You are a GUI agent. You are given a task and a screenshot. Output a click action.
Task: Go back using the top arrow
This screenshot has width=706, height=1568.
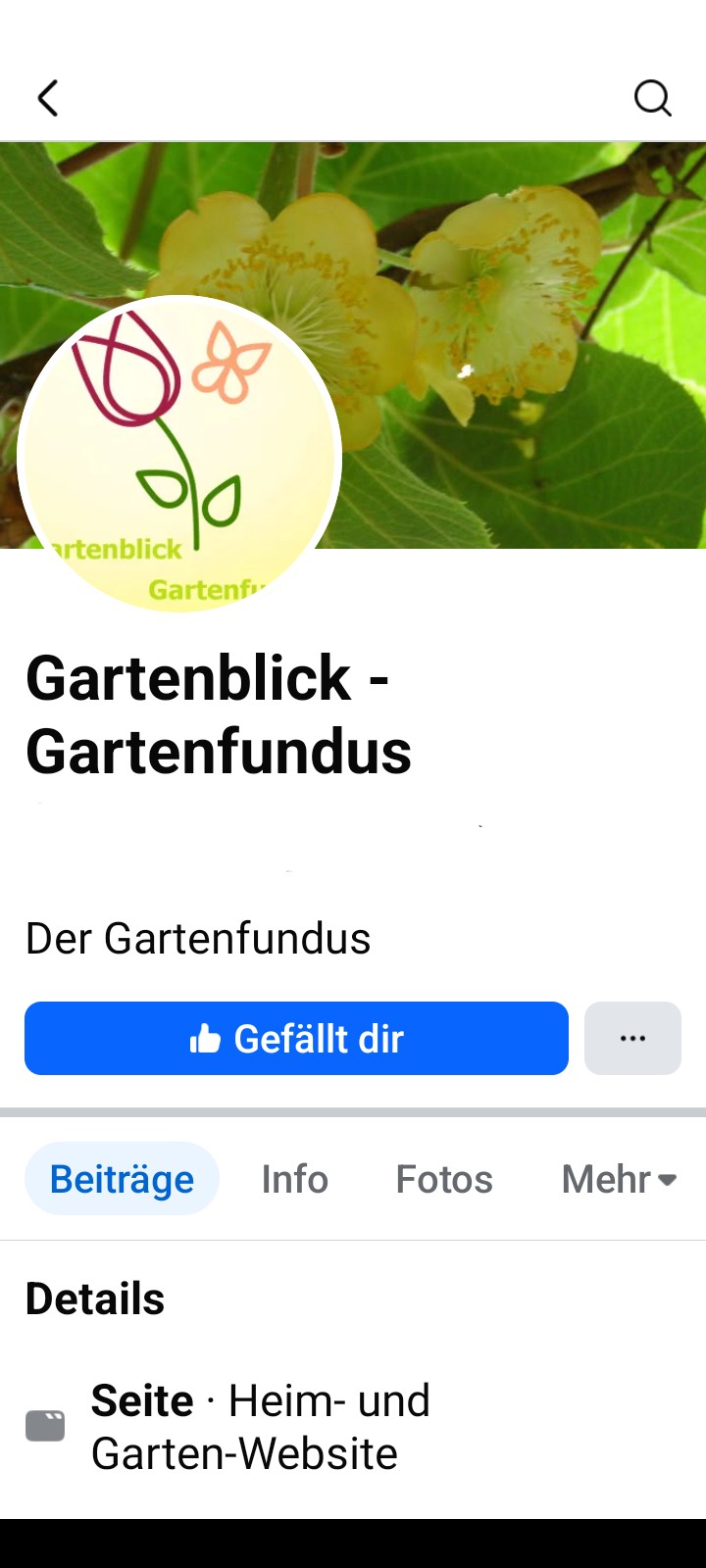click(x=48, y=98)
